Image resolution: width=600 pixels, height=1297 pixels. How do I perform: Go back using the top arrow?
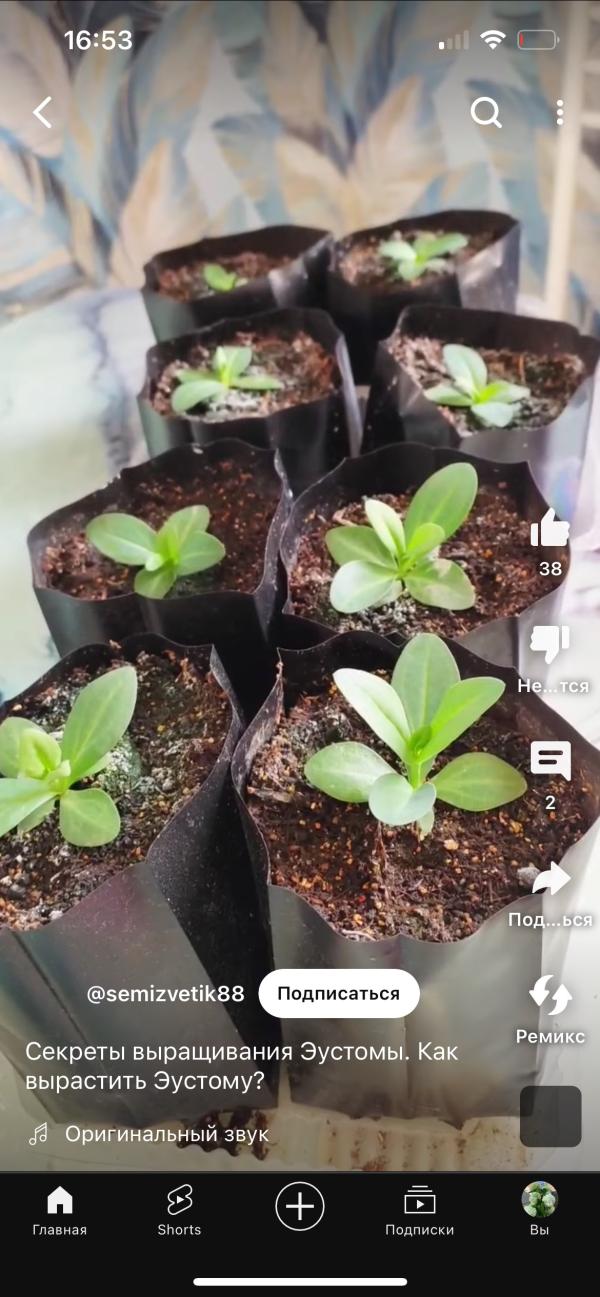coord(42,113)
